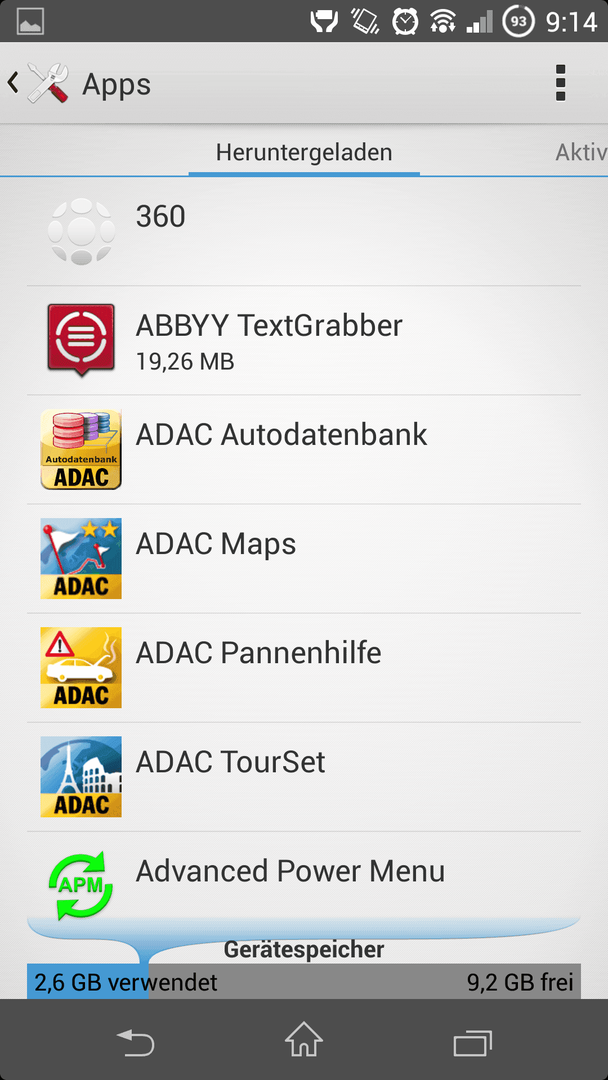Open ABBYY TextGrabber app info
This screenshot has height=1080, width=608.
(304, 341)
